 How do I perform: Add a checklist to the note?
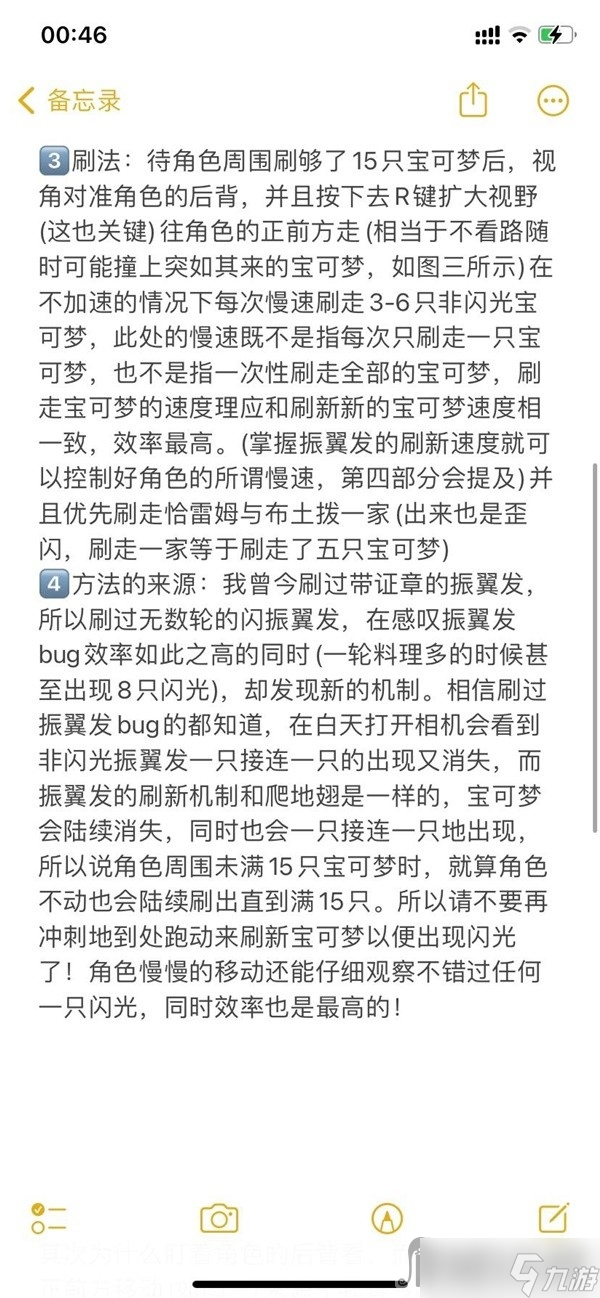pyautogui.click(x=48, y=1217)
